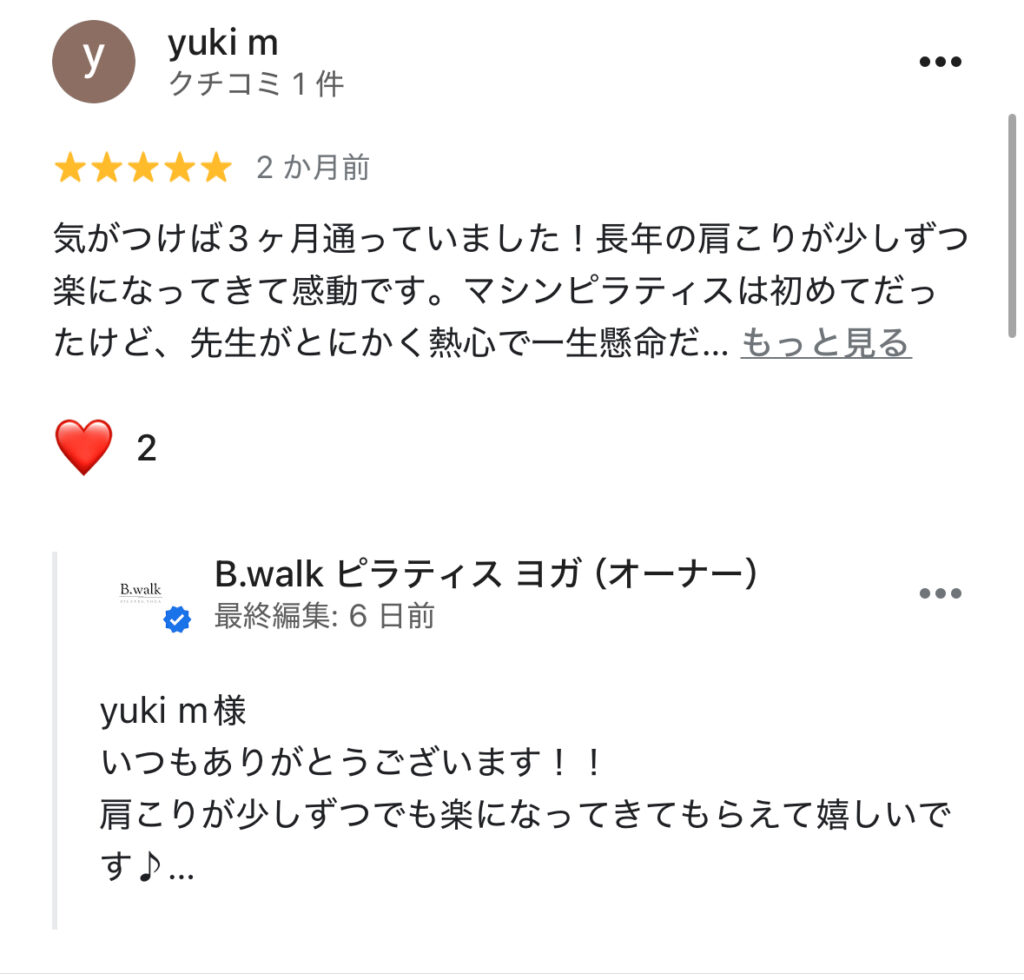Open yuki m's reviewer profile avatar
The width and height of the screenshot is (1024, 980).
93,61
